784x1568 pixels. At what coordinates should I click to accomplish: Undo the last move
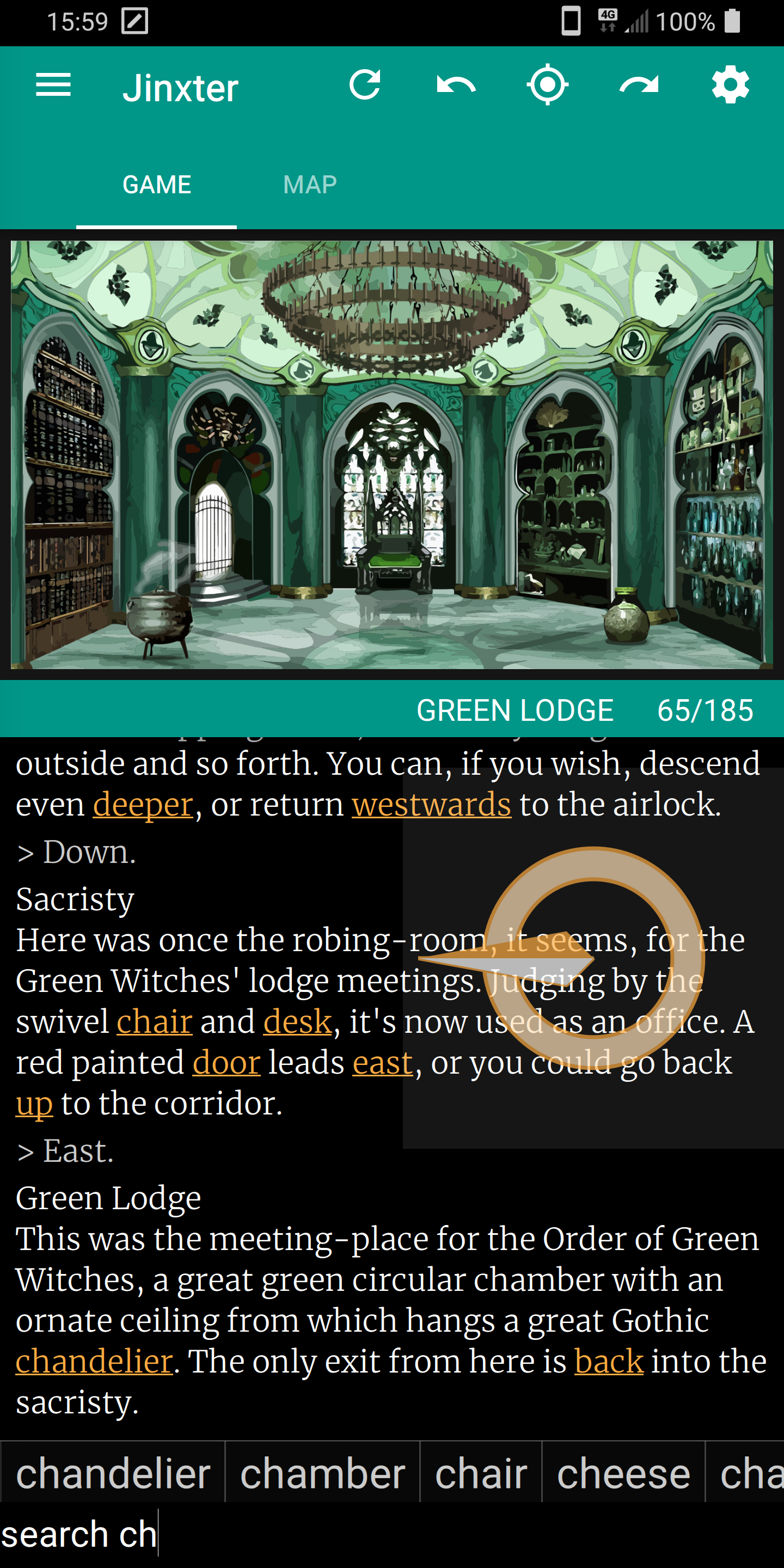[457, 85]
